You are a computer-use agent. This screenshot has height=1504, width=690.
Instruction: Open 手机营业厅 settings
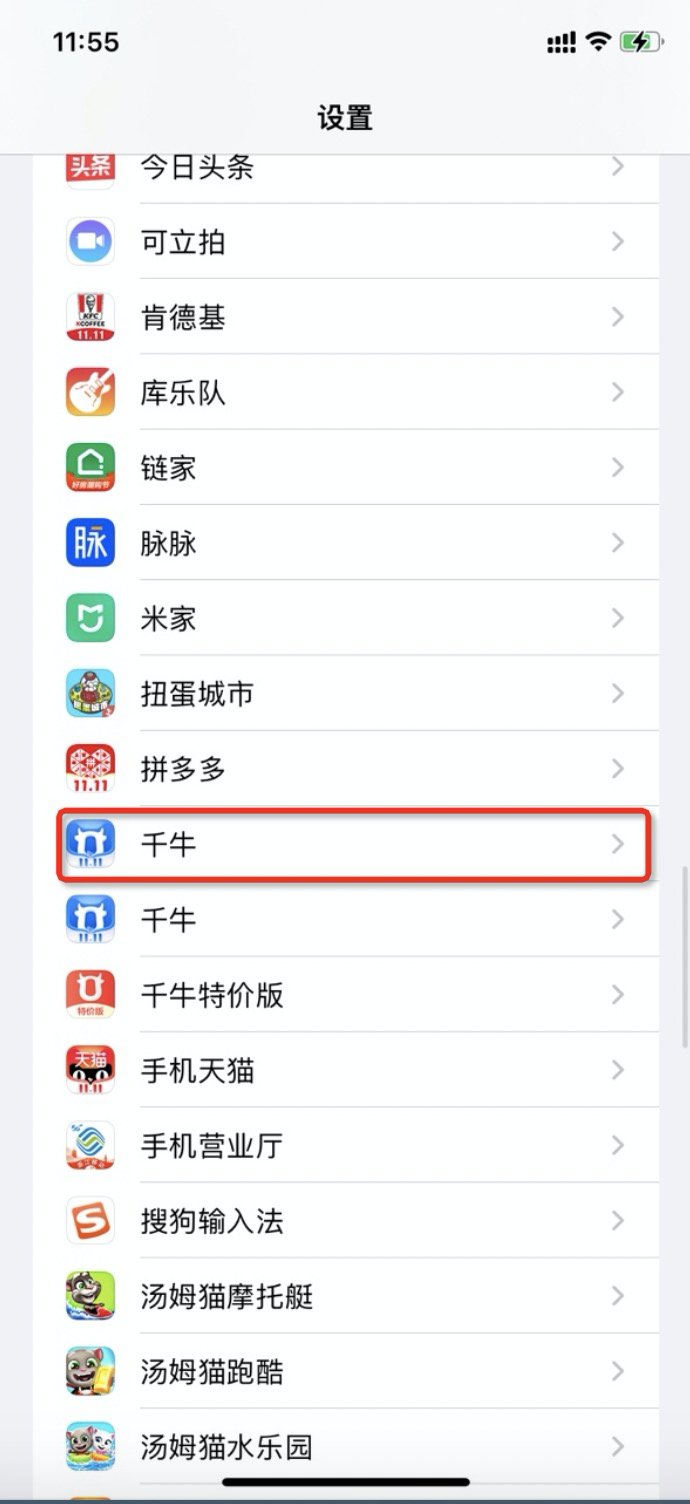[345, 1146]
